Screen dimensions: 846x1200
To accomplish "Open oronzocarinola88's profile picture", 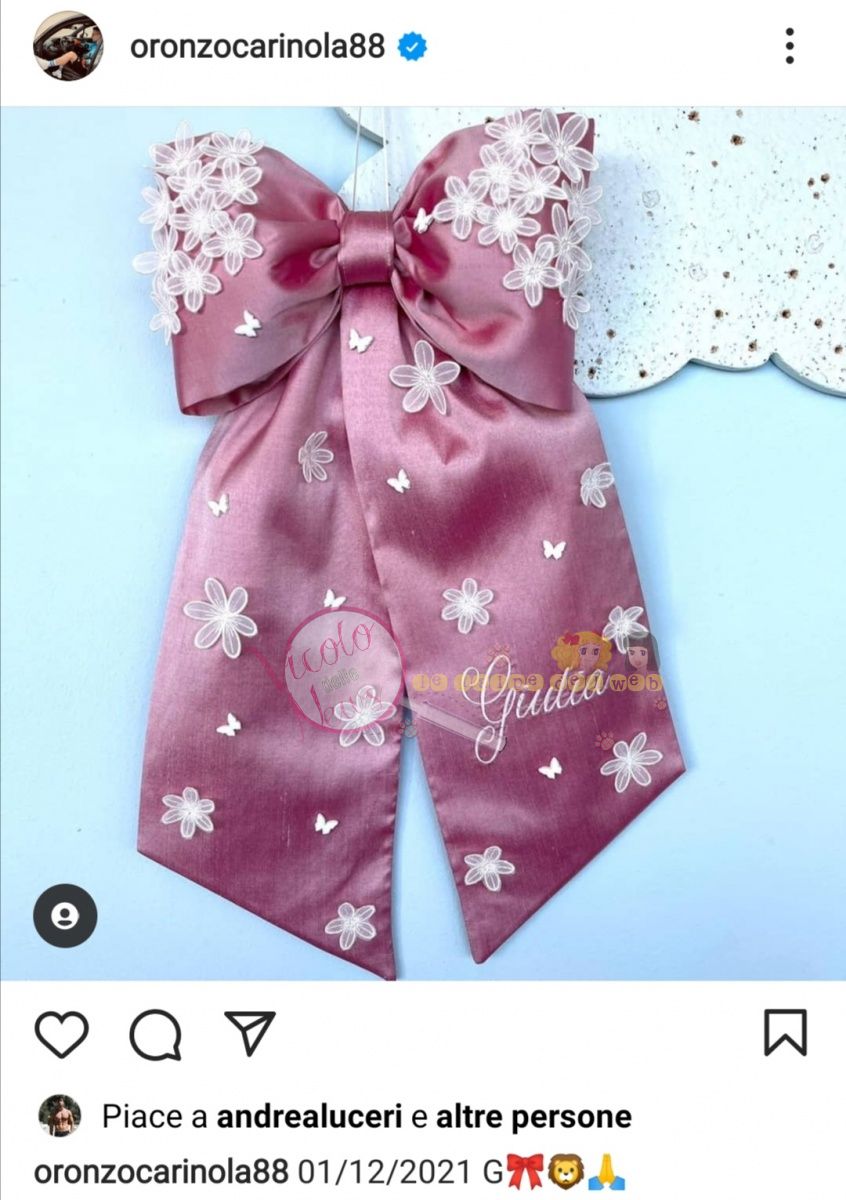I will pyautogui.click(x=67, y=46).
